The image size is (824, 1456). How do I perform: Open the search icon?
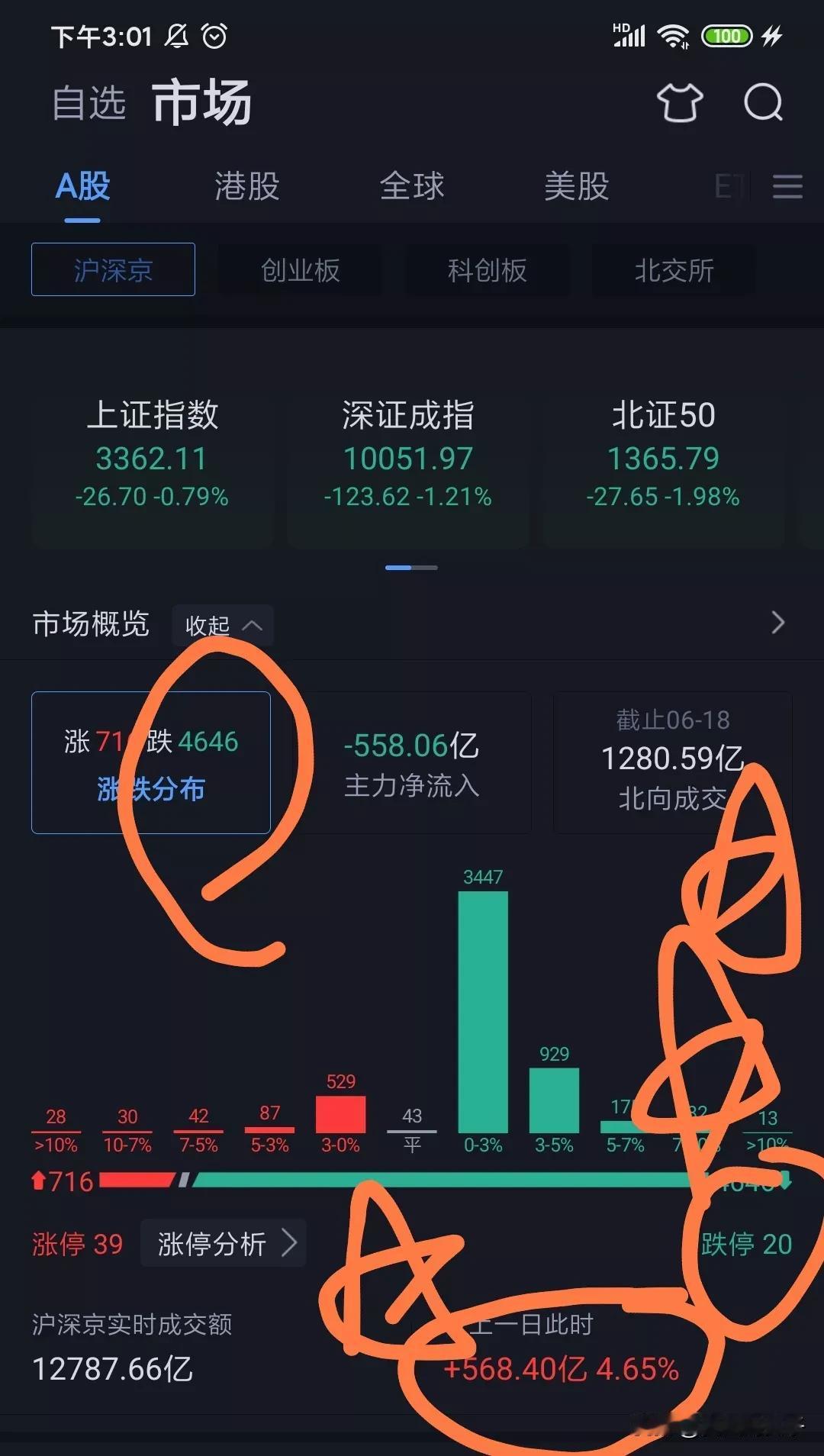click(x=763, y=102)
